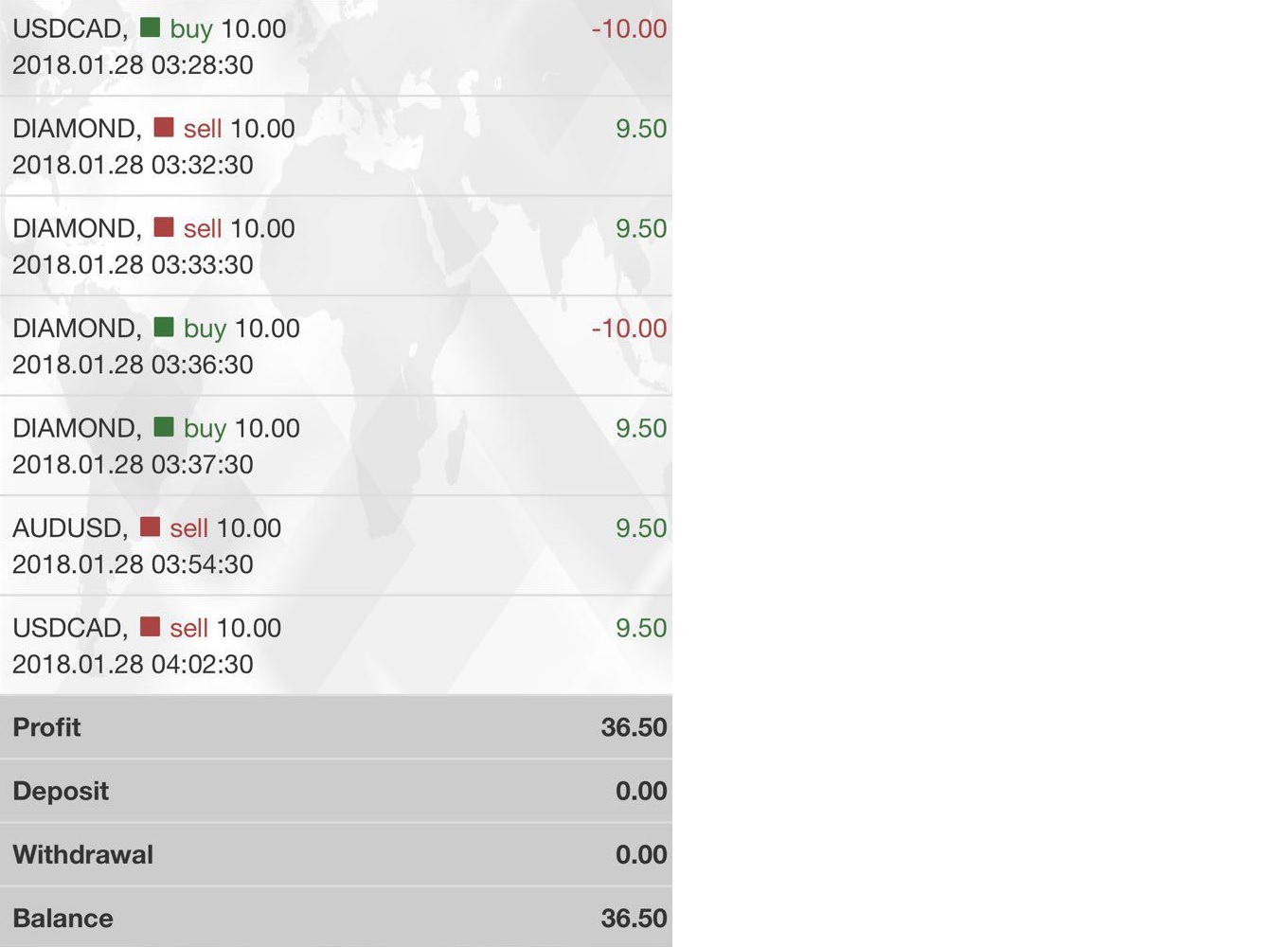Open the DIAMOND buy trade at 03:36:30
The image size is (1288, 947).
pyautogui.click(x=336, y=346)
